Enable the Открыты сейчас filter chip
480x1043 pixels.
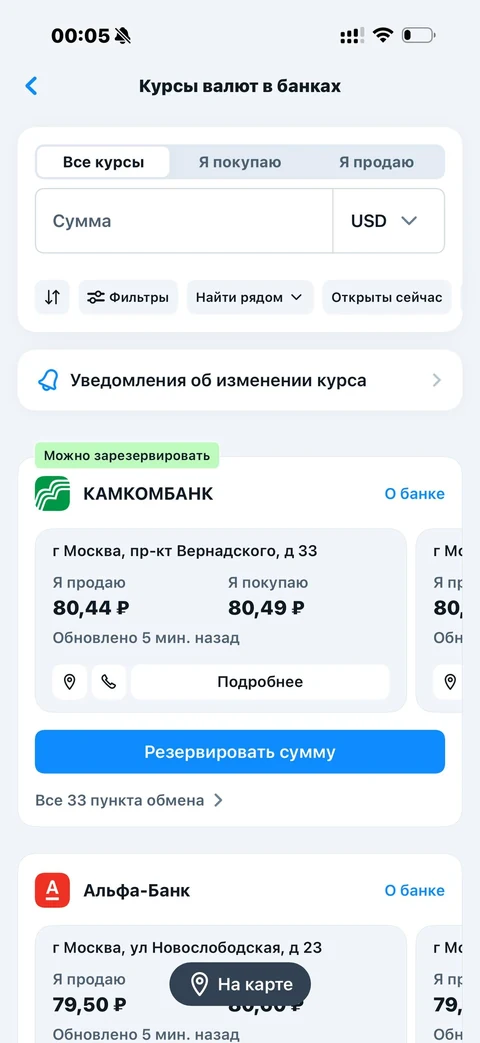387,297
